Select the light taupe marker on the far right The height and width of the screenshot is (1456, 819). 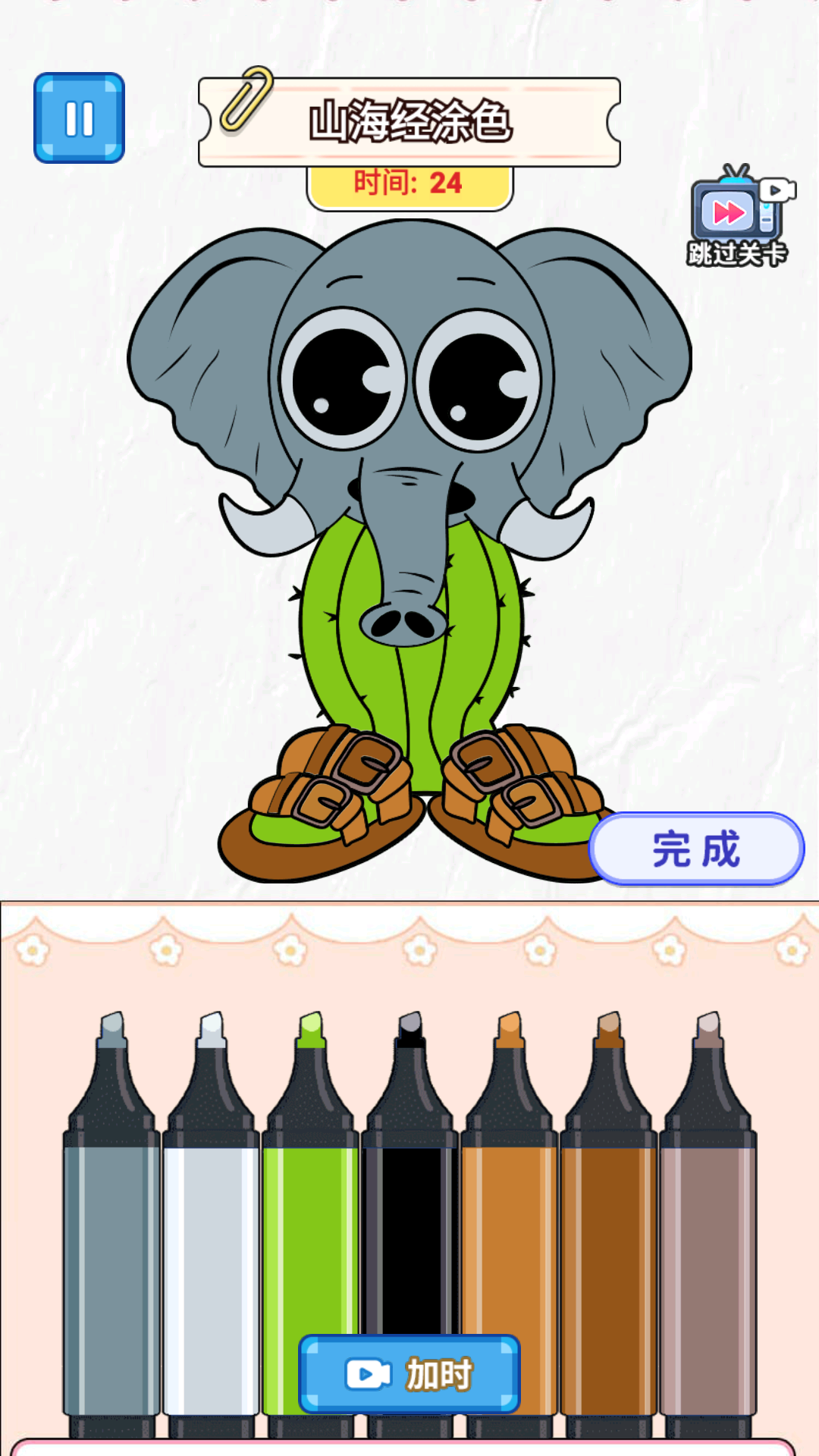coord(710,1213)
